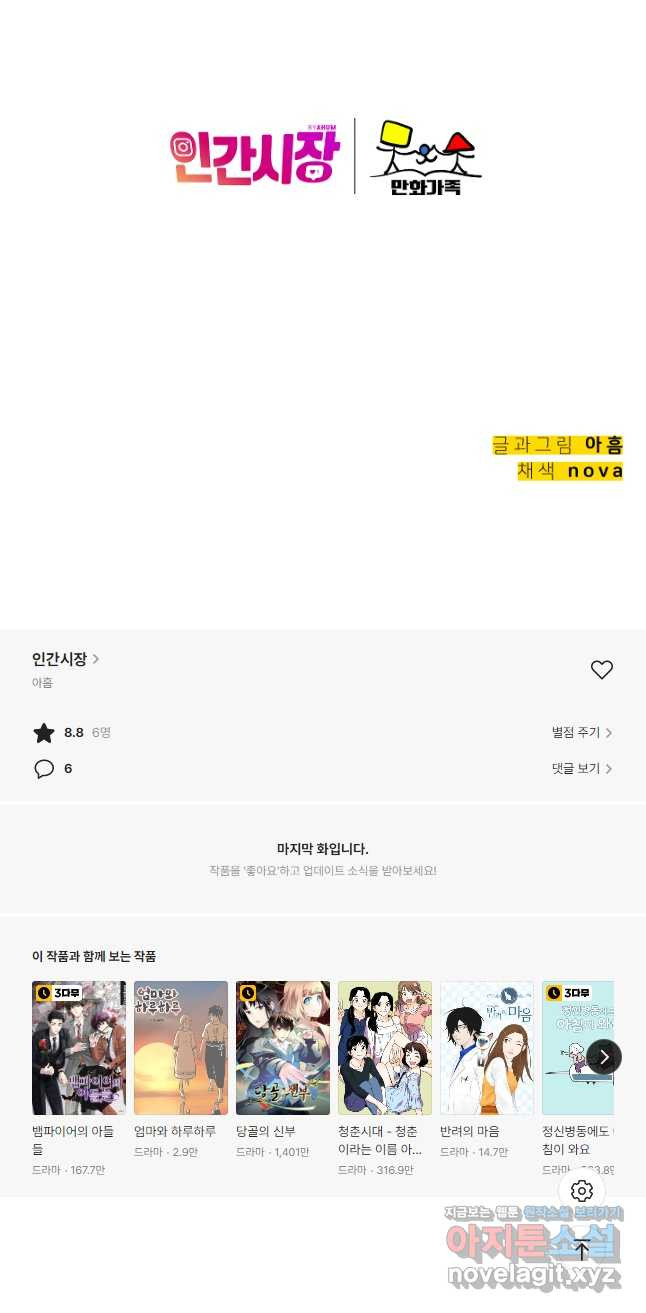Like this webtoon with the heart icon
The height and width of the screenshot is (1313, 646).
601,670
